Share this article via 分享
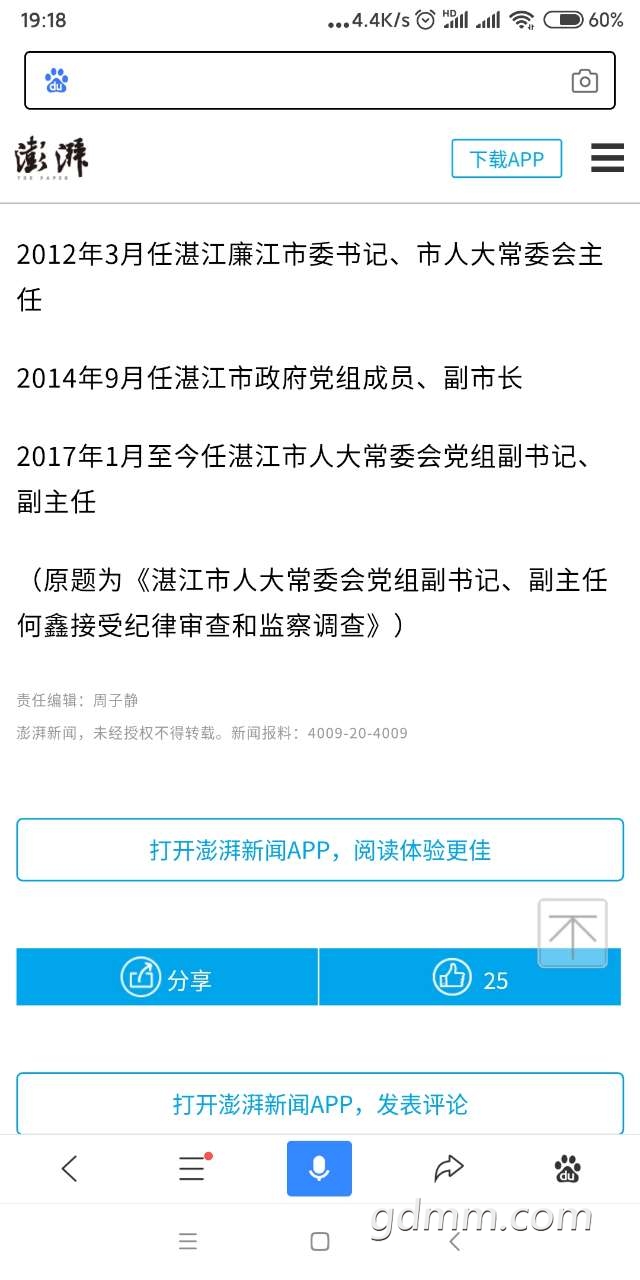This screenshot has height=1280, width=640. click(x=167, y=977)
